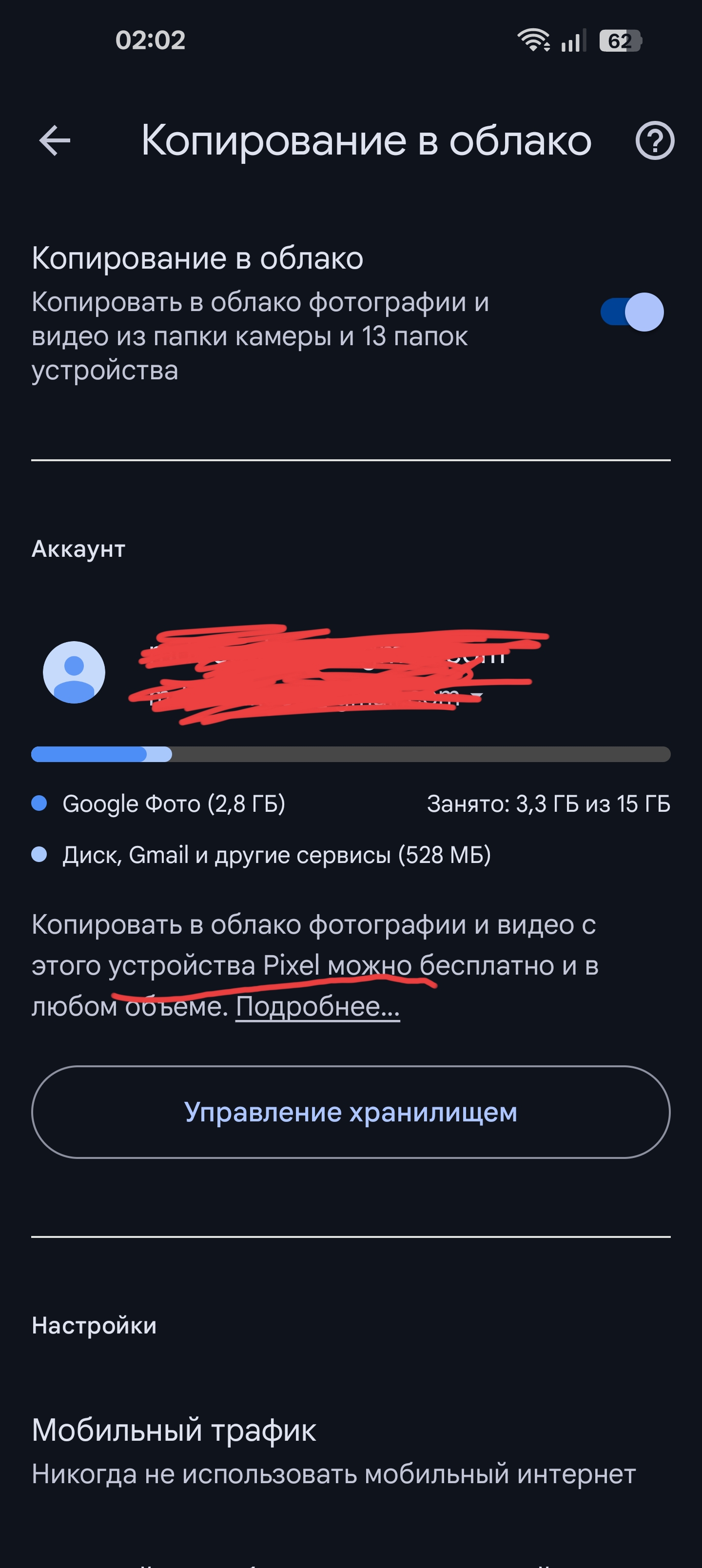Open the help question mark icon
Screen dimensions: 702x1568
click(x=655, y=140)
